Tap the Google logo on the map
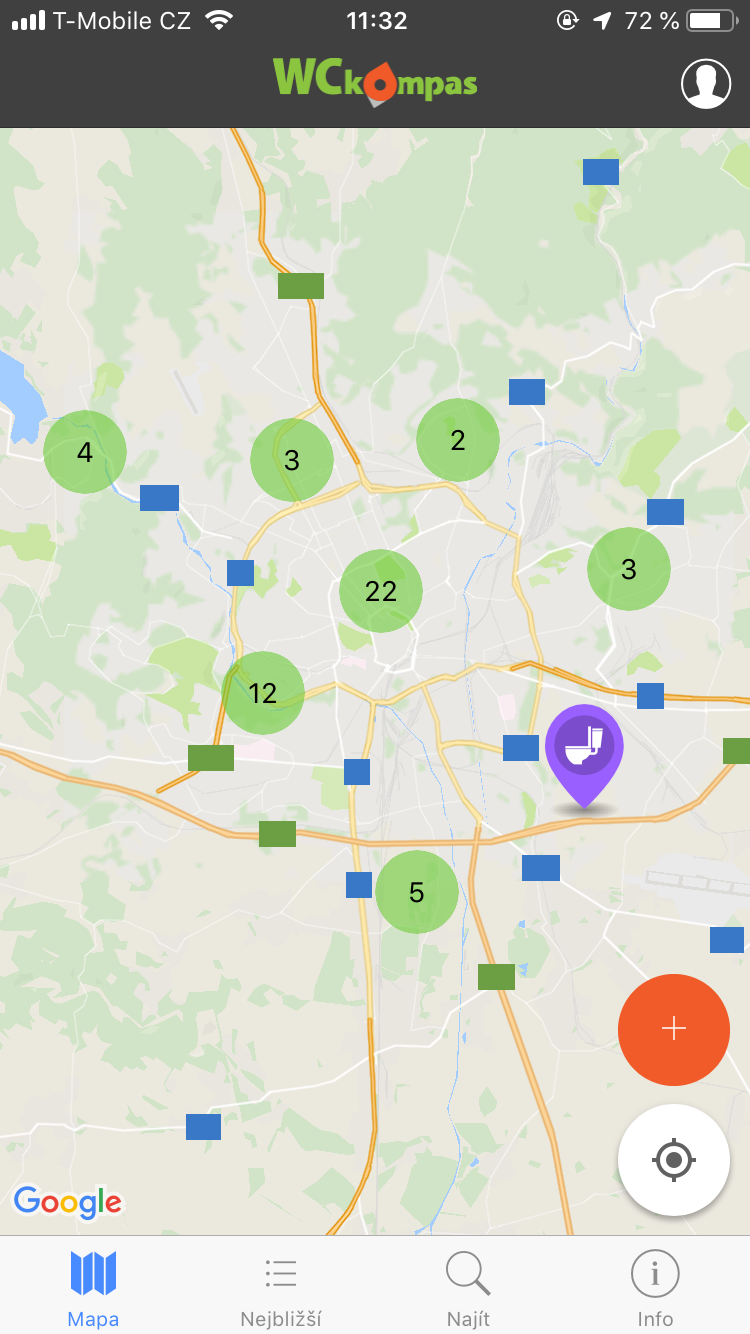 click(x=67, y=1203)
